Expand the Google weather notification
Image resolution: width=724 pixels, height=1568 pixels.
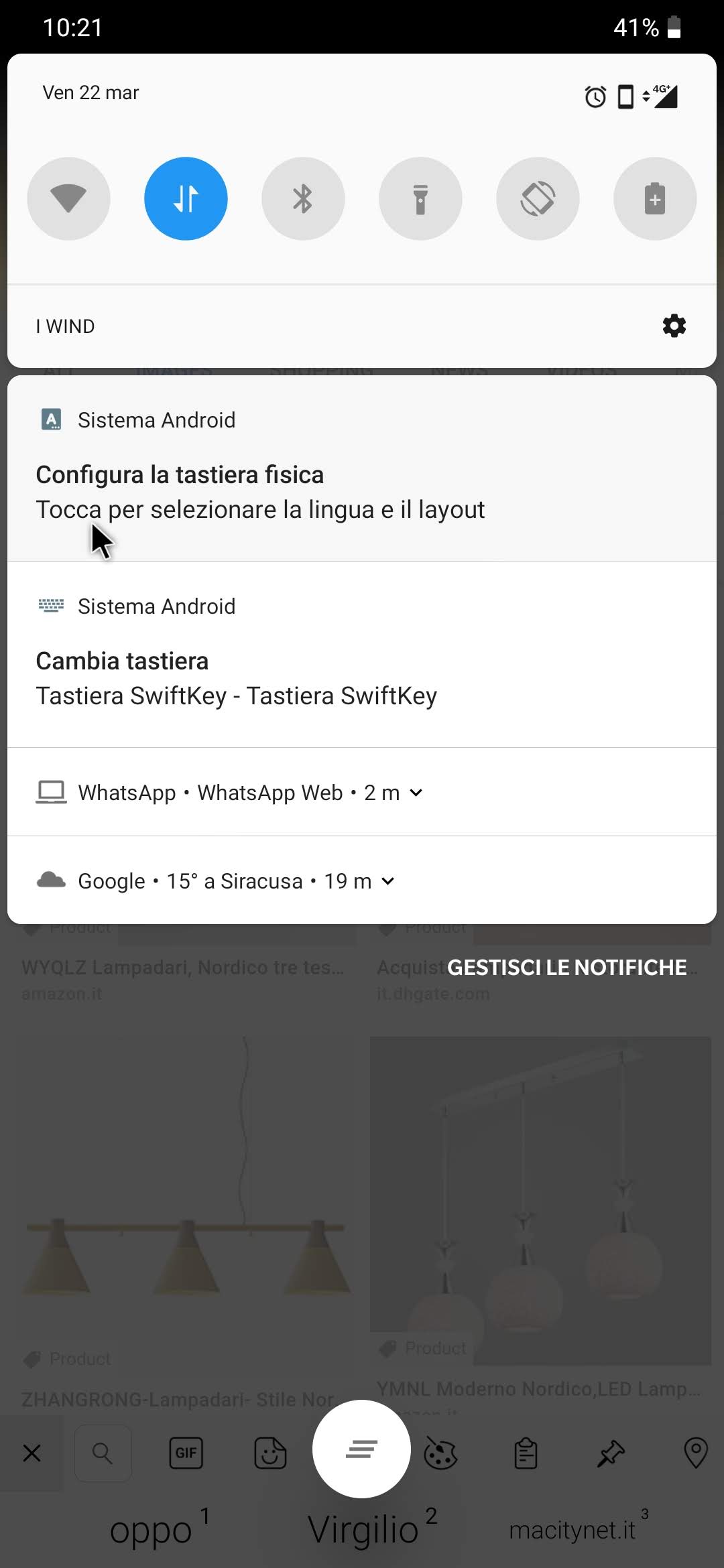[388, 881]
